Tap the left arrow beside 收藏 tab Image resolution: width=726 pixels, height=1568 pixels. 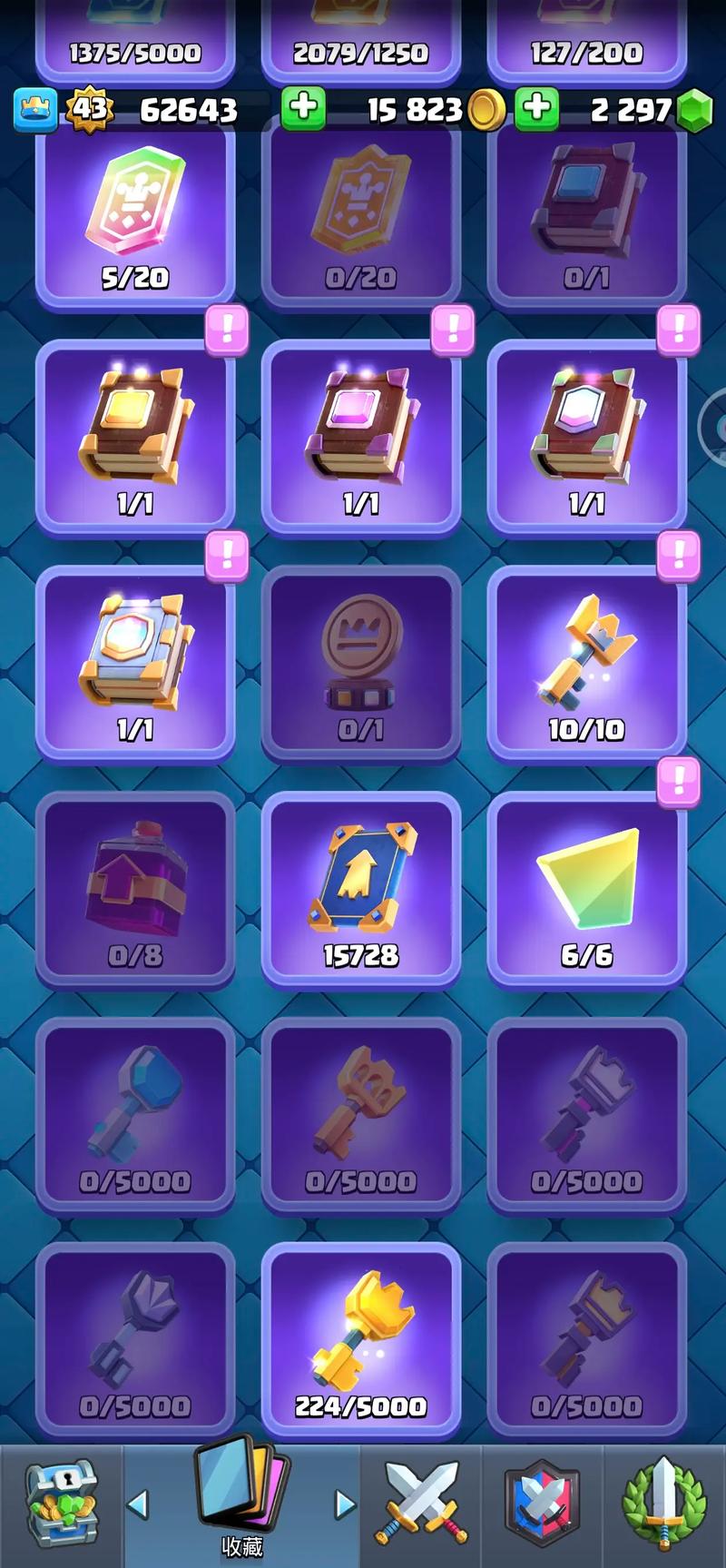(138, 1504)
